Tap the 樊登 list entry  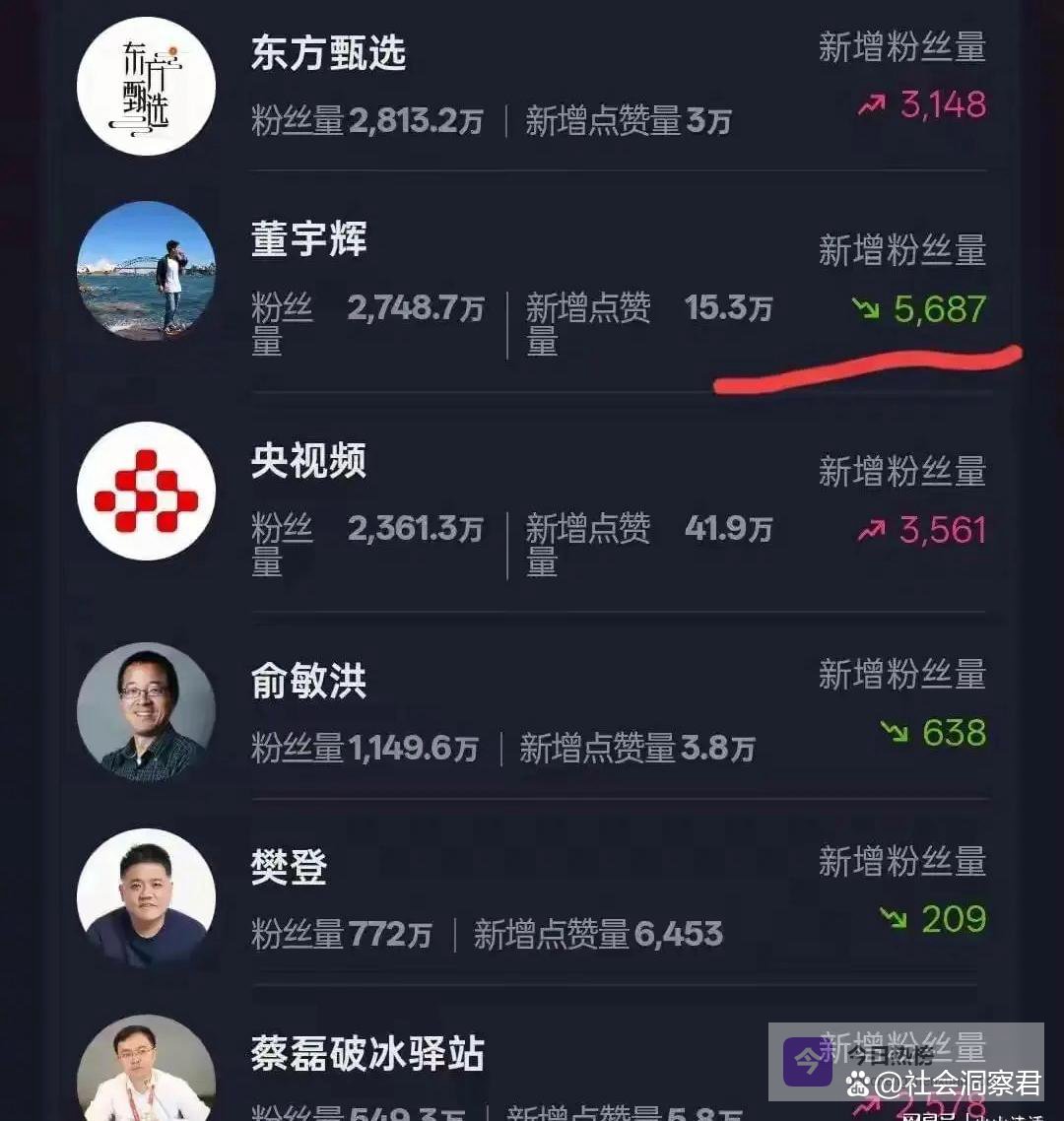pos(290,867)
